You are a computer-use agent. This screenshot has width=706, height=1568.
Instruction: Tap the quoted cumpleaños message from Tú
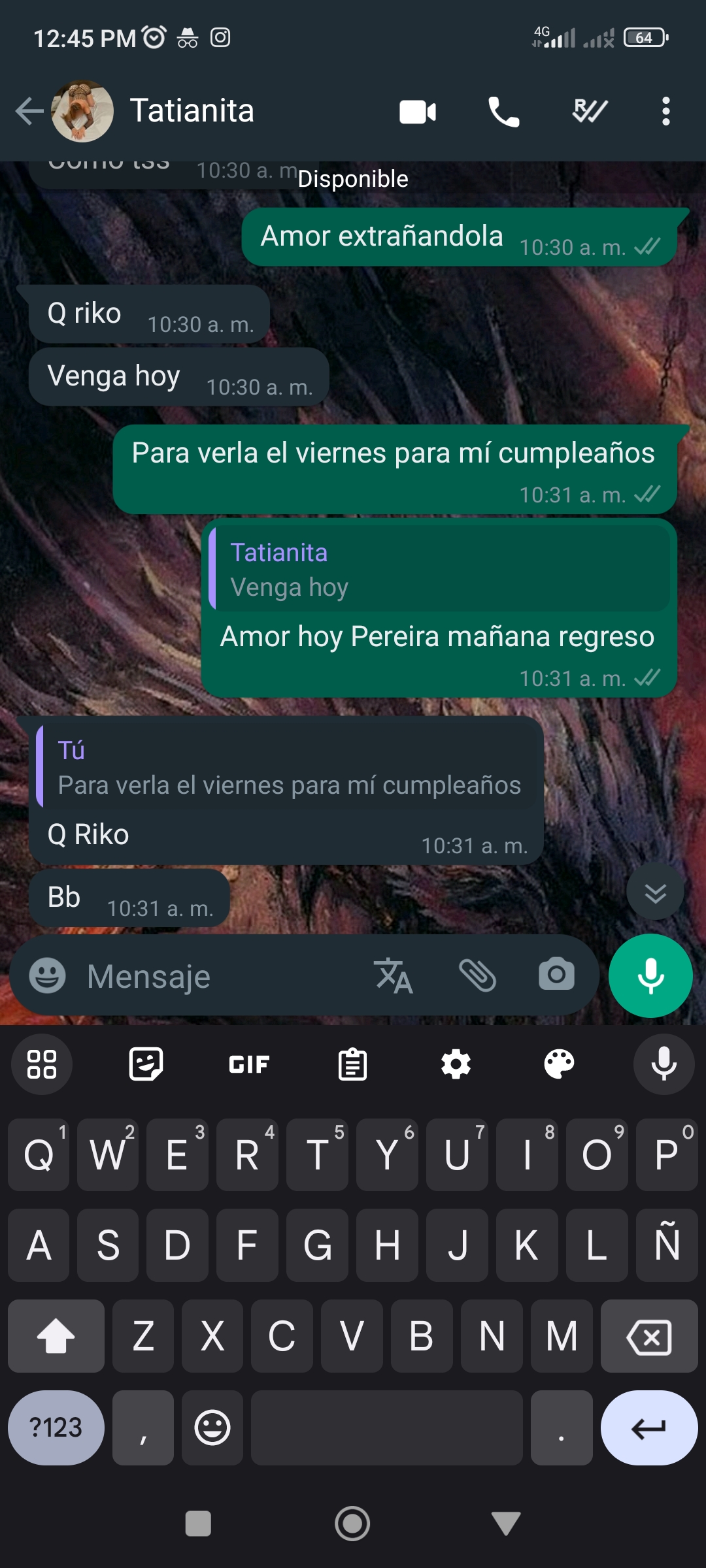pos(286,767)
